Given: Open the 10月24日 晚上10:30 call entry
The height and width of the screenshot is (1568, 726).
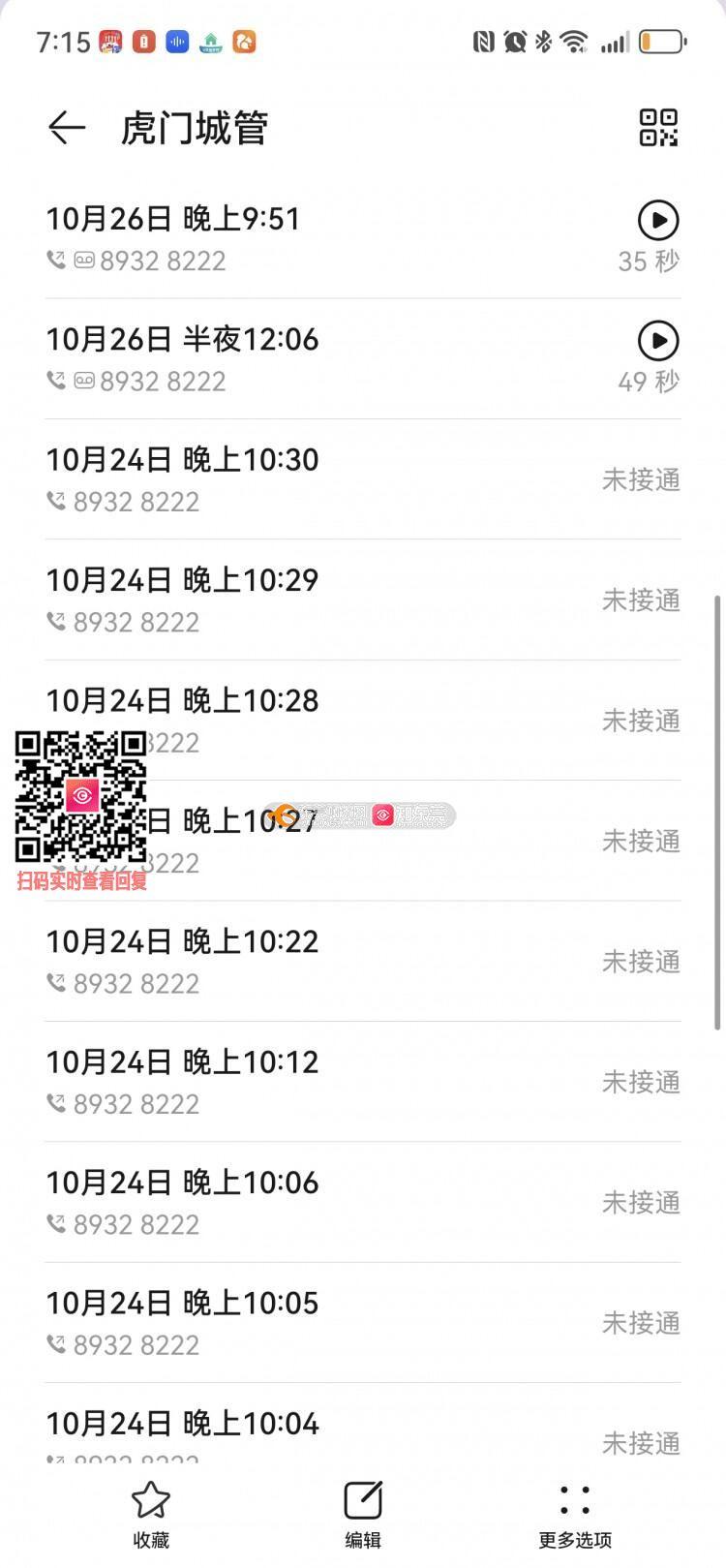Looking at the screenshot, I should (362, 479).
